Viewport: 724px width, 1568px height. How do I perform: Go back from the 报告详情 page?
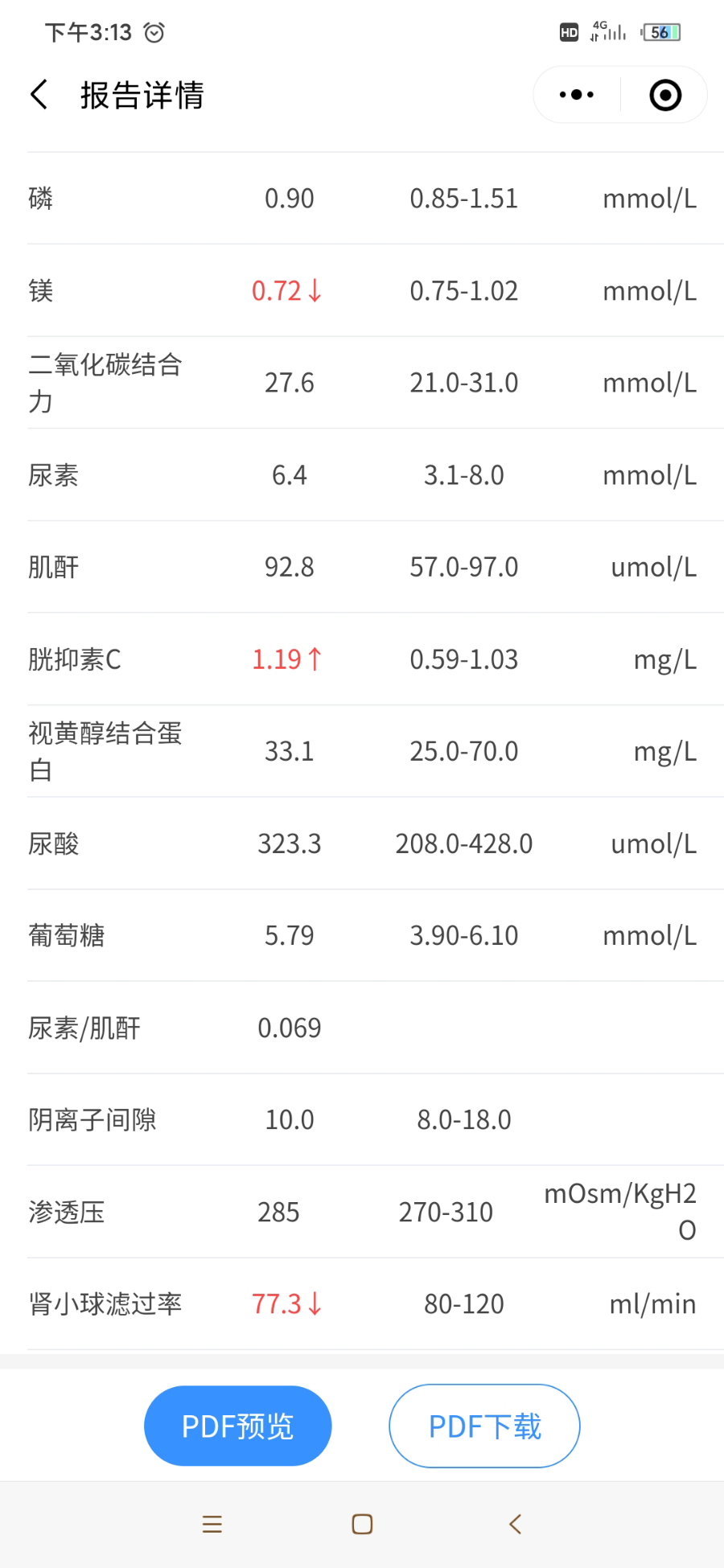(39, 95)
